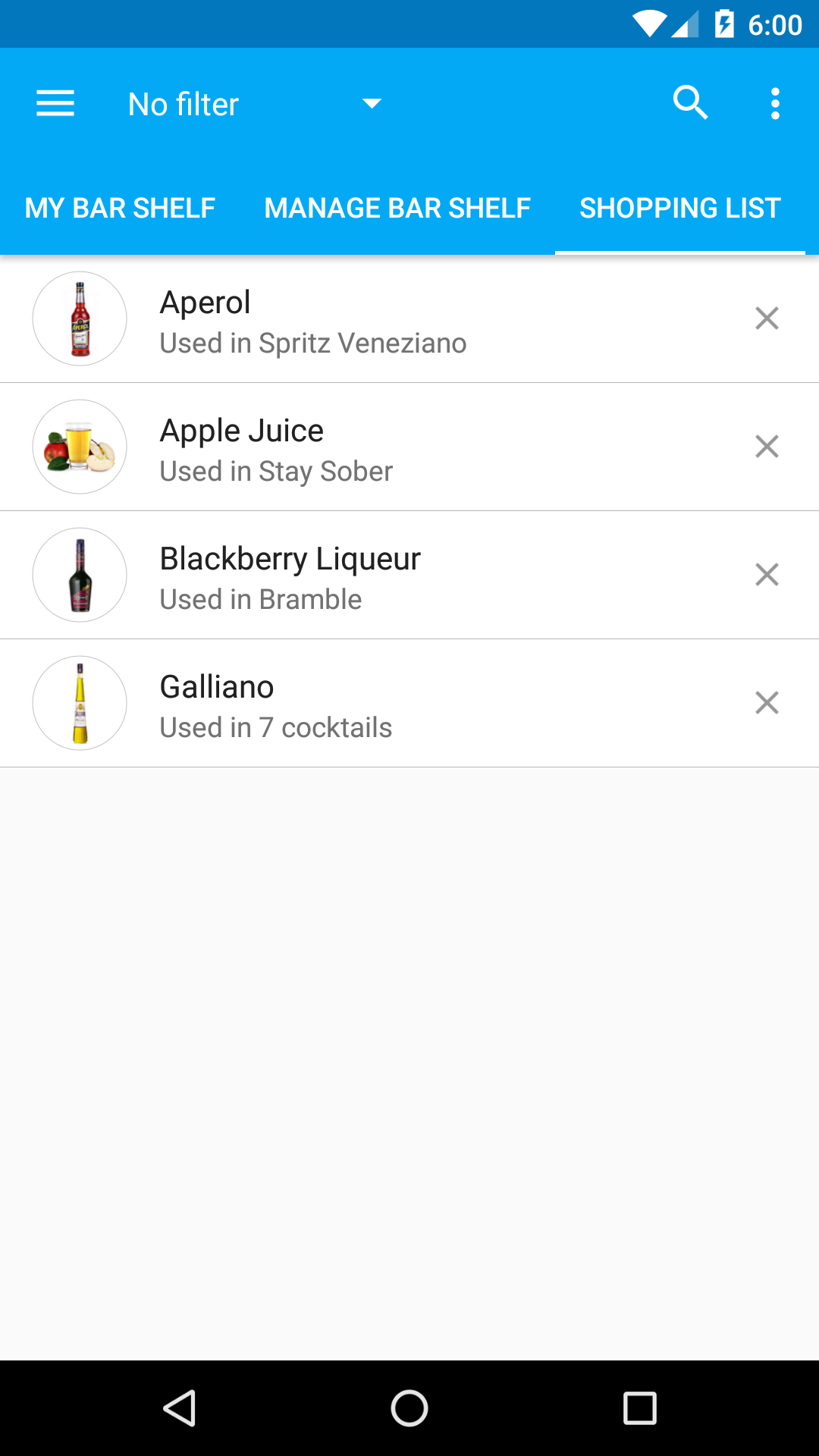819x1456 pixels.
Task: Open the search icon
Action: [x=690, y=103]
